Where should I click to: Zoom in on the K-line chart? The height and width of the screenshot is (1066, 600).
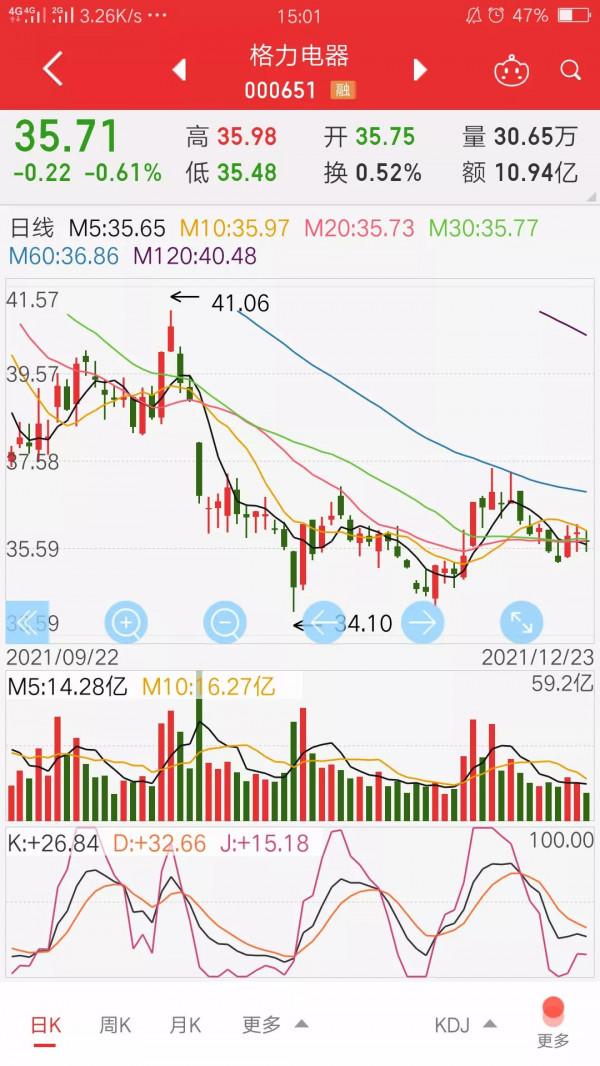(126, 623)
